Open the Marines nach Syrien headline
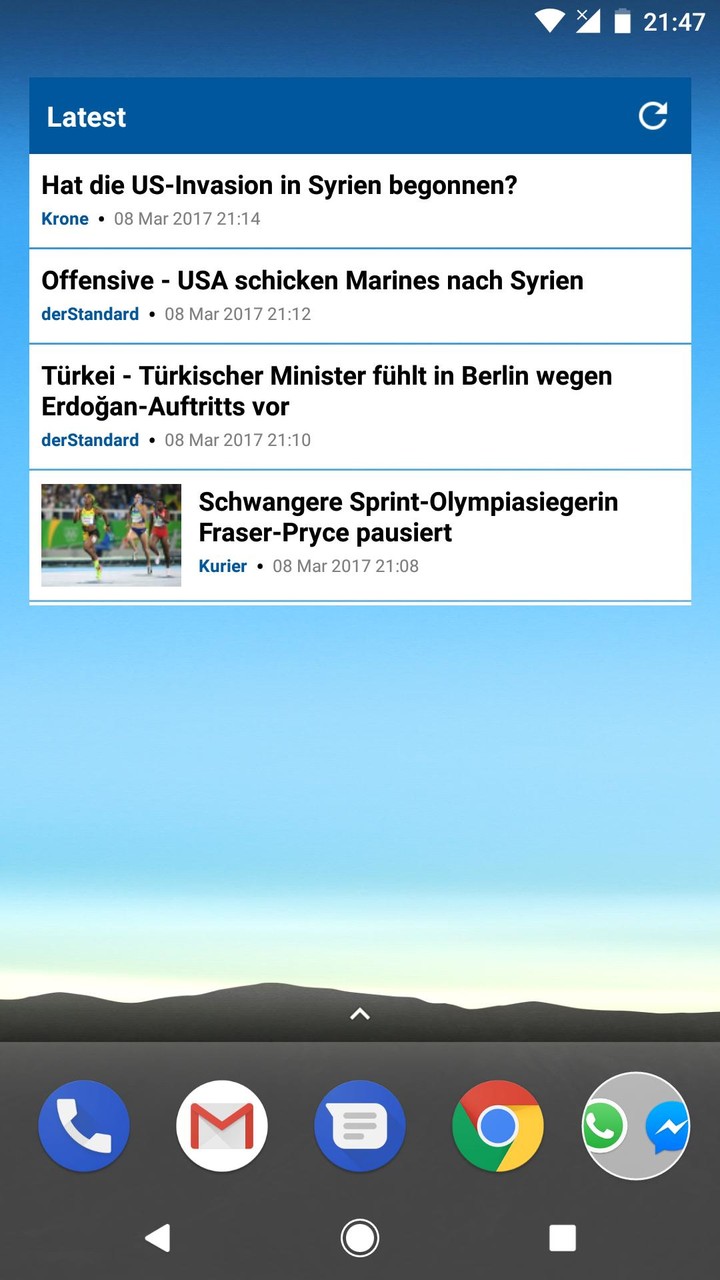720x1280 pixels. (312, 281)
